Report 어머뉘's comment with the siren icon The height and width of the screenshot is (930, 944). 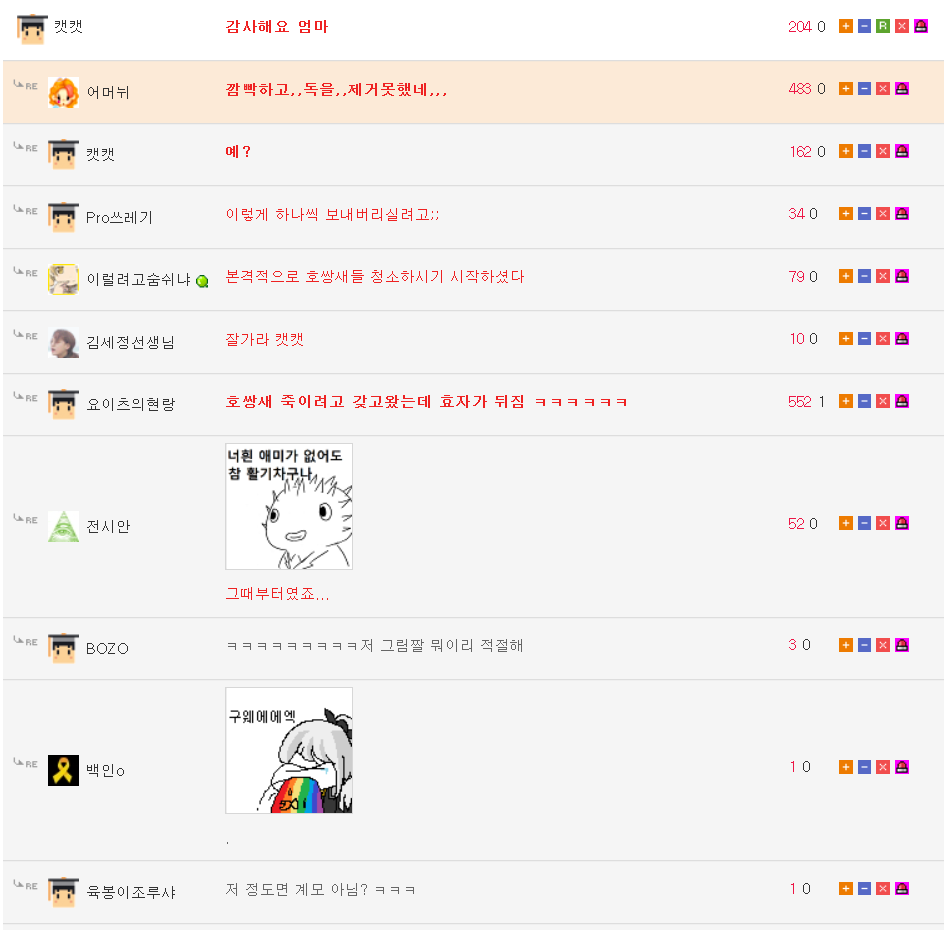click(902, 89)
